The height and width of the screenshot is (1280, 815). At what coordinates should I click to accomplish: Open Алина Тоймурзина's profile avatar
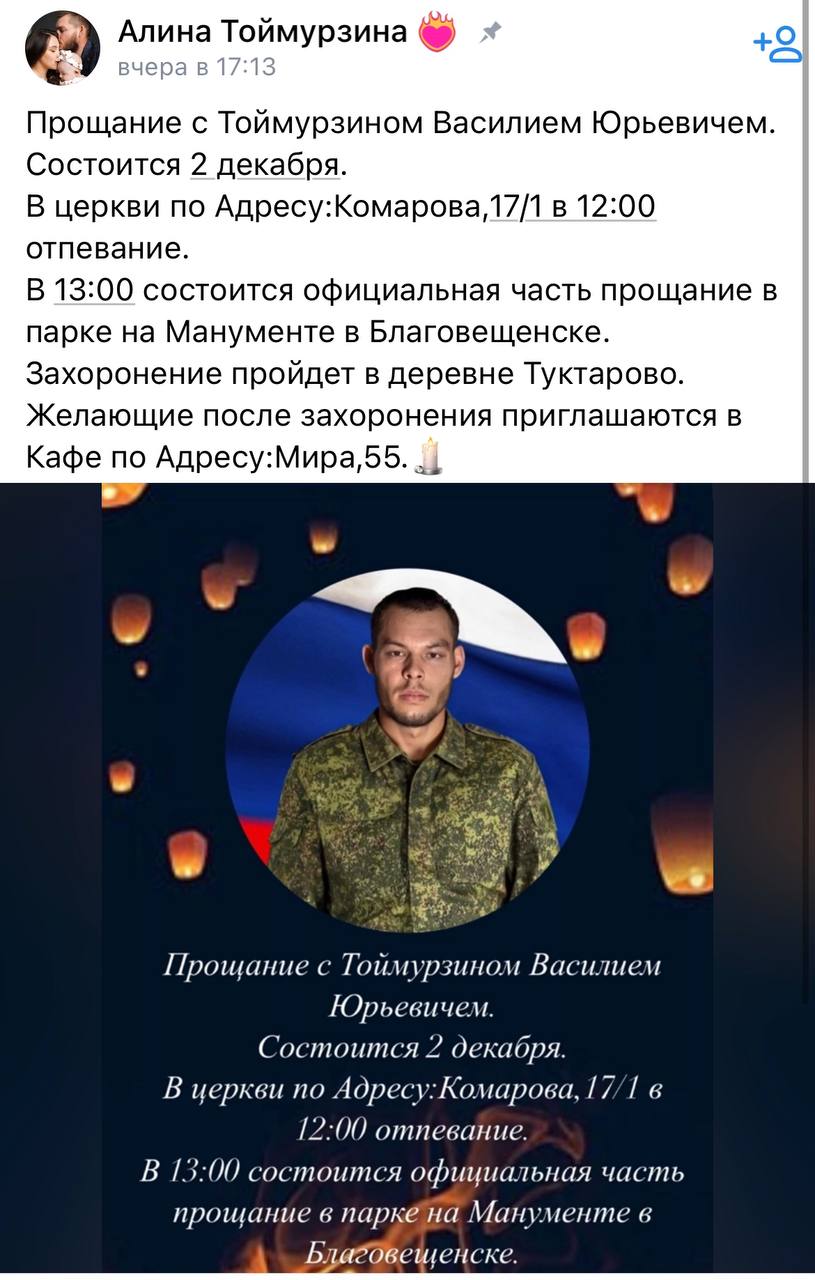(63, 47)
